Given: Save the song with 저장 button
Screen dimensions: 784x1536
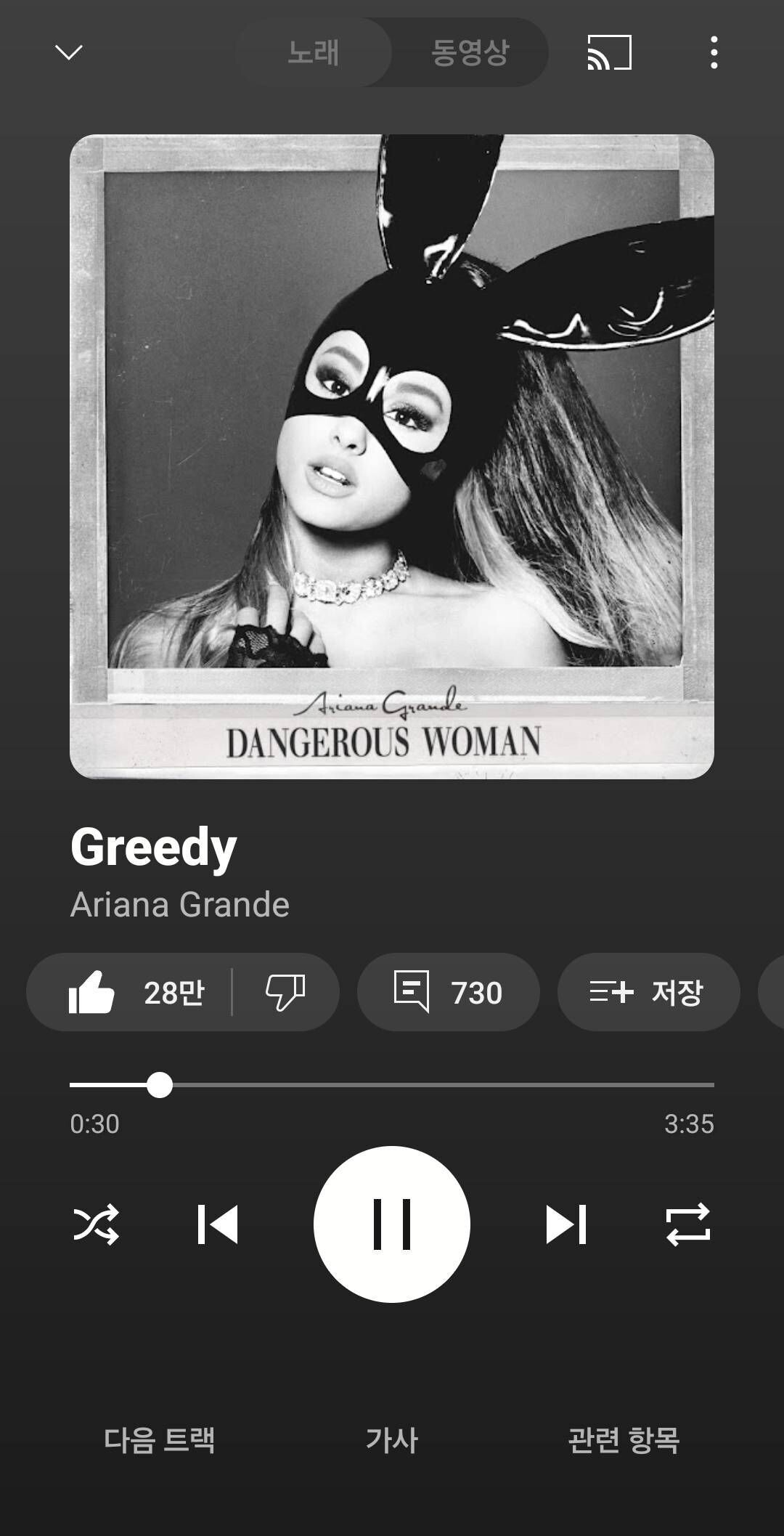Looking at the screenshot, I should [x=648, y=992].
